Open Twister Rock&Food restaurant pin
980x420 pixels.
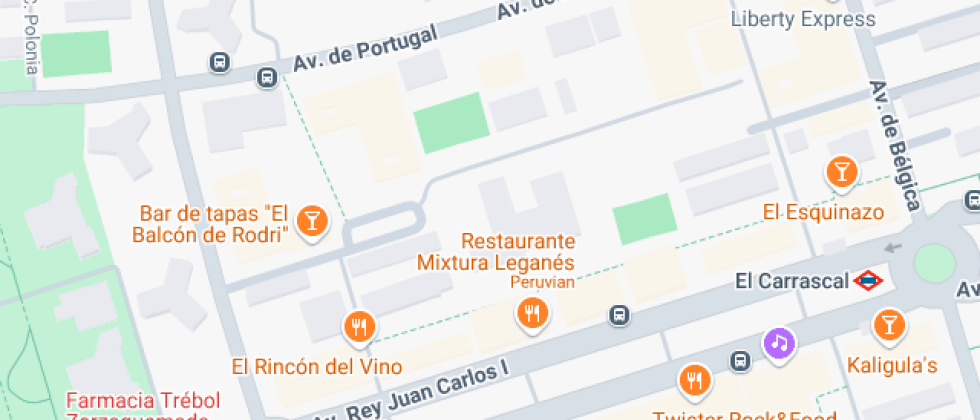coord(694,380)
